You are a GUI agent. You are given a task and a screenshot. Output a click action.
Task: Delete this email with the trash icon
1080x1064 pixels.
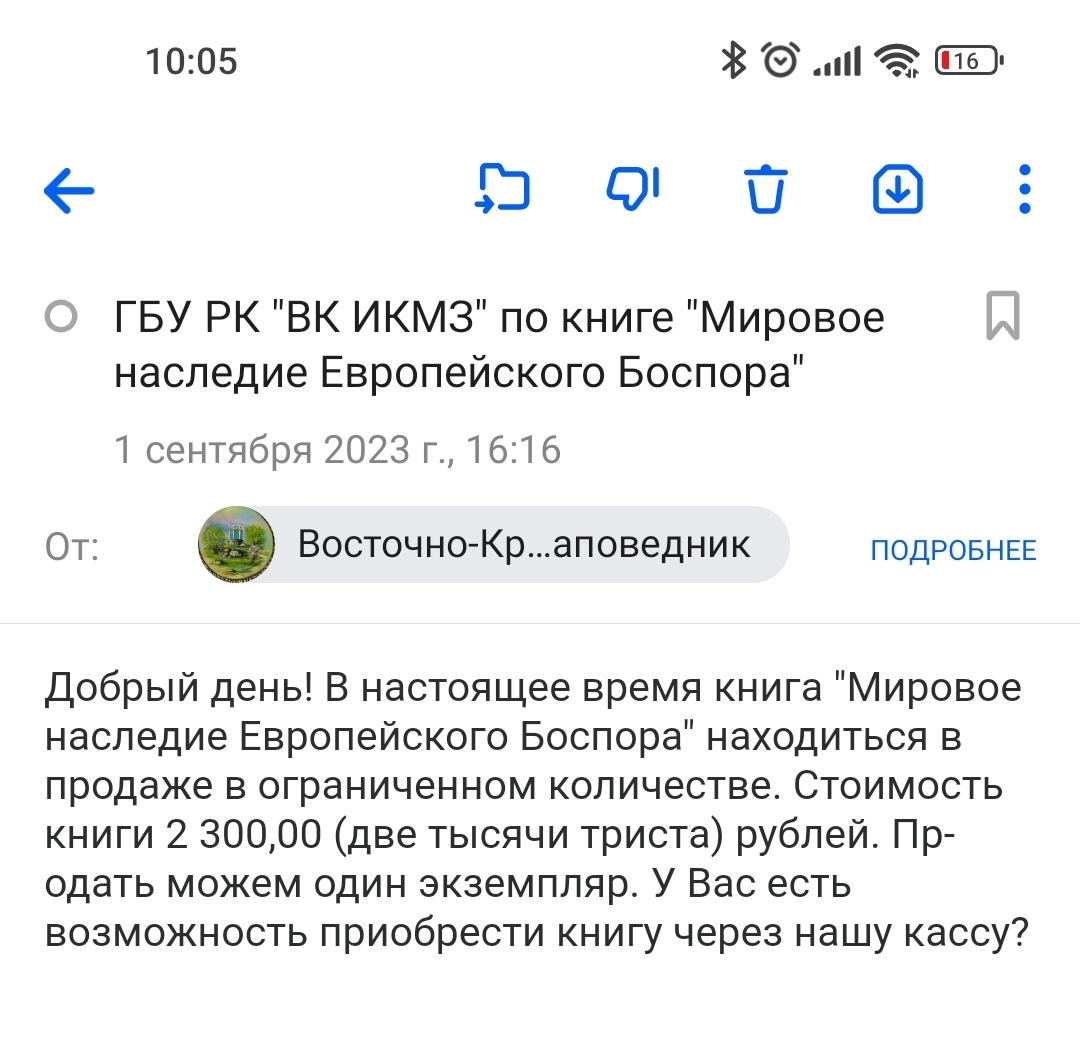(x=766, y=189)
